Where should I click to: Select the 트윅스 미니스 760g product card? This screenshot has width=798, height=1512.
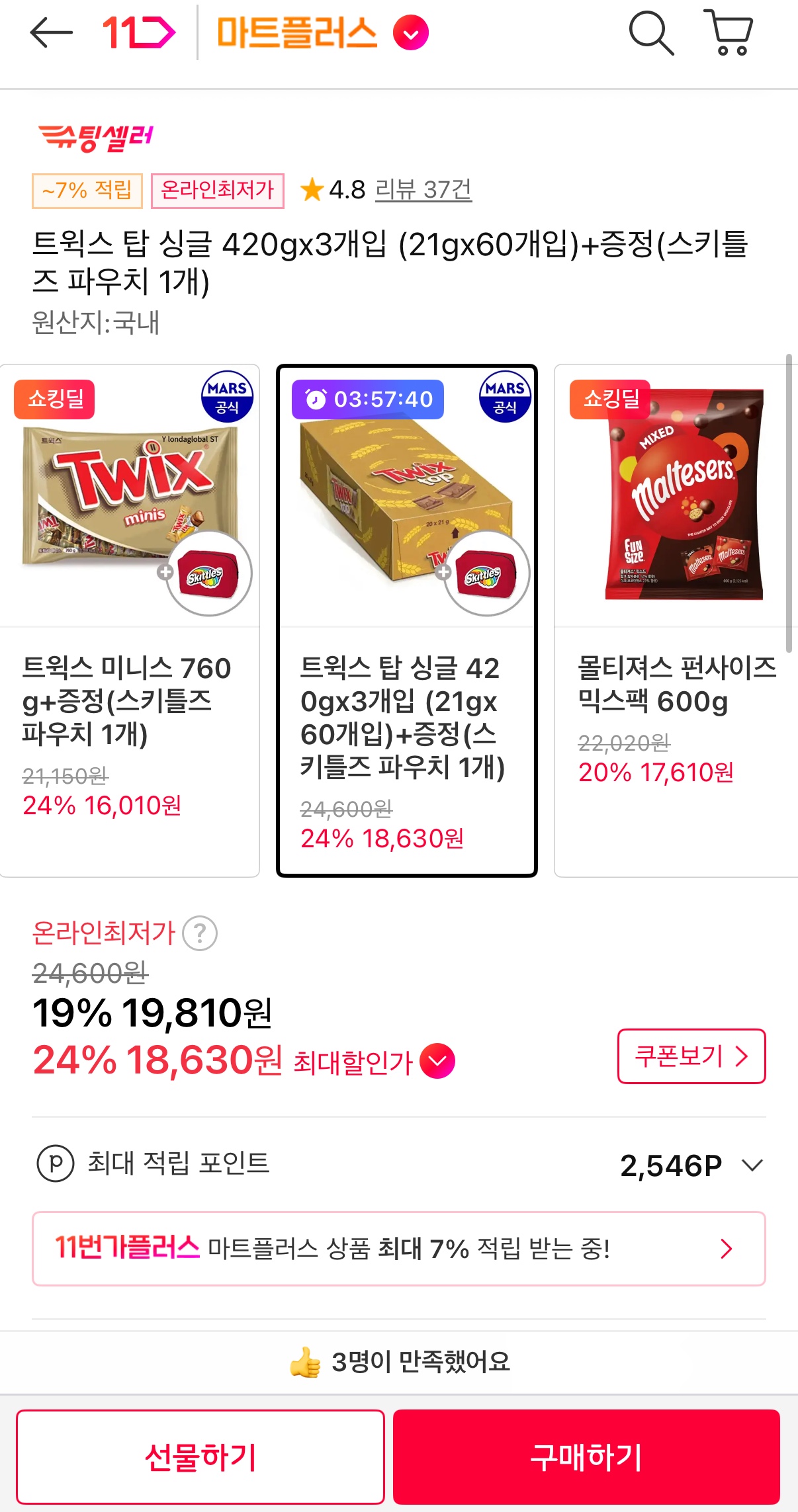click(129, 620)
